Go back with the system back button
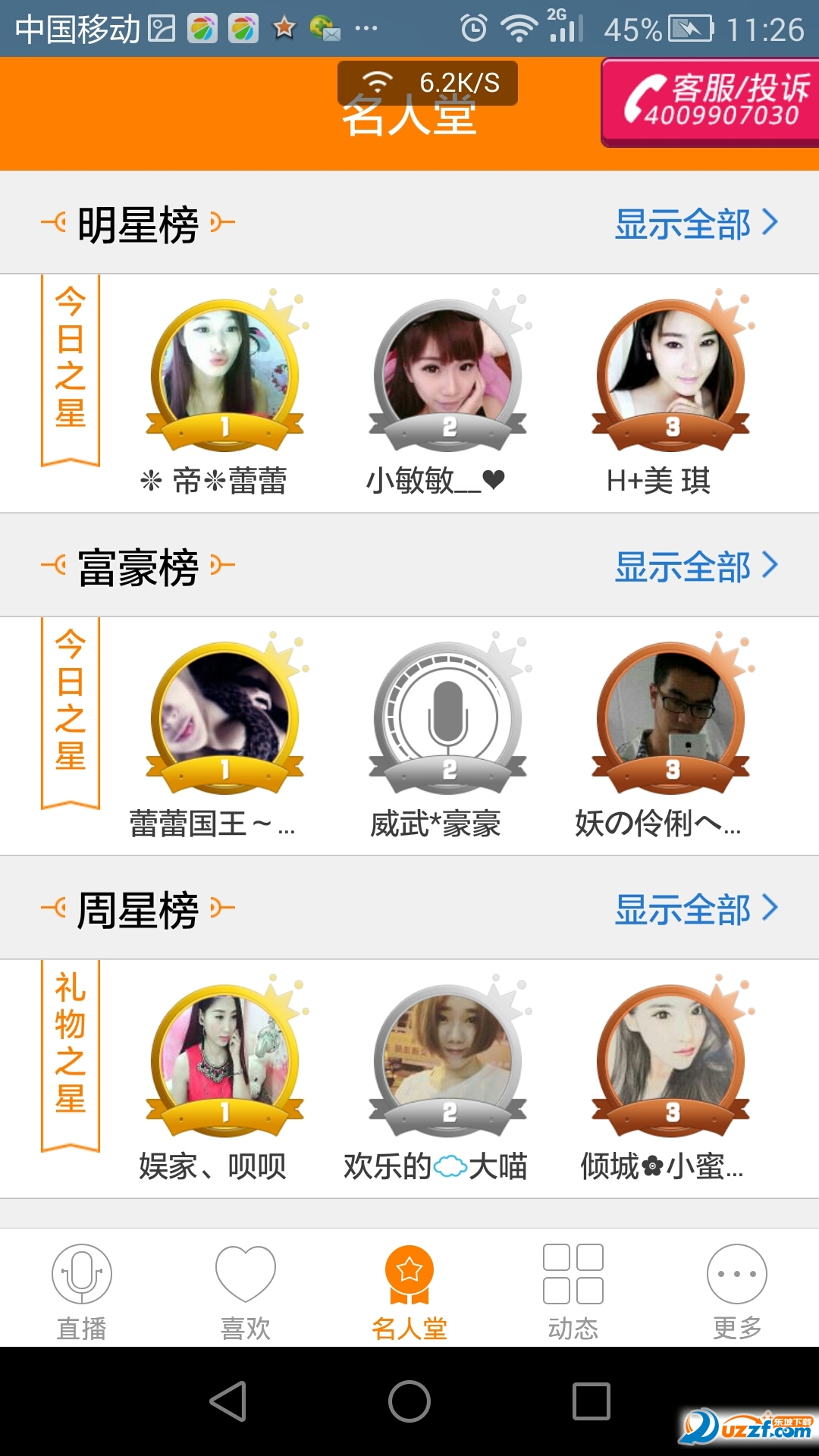819x1456 pixels. [227, 1401]
